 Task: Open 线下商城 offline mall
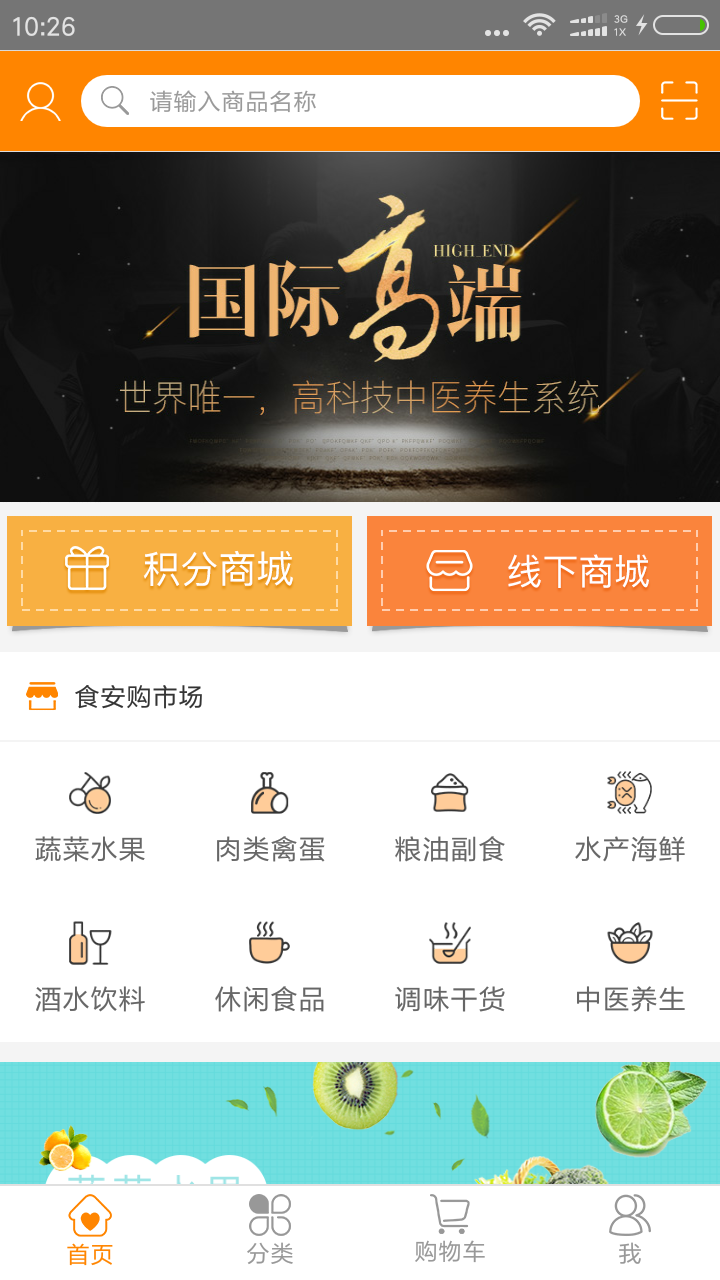[539, 571]
